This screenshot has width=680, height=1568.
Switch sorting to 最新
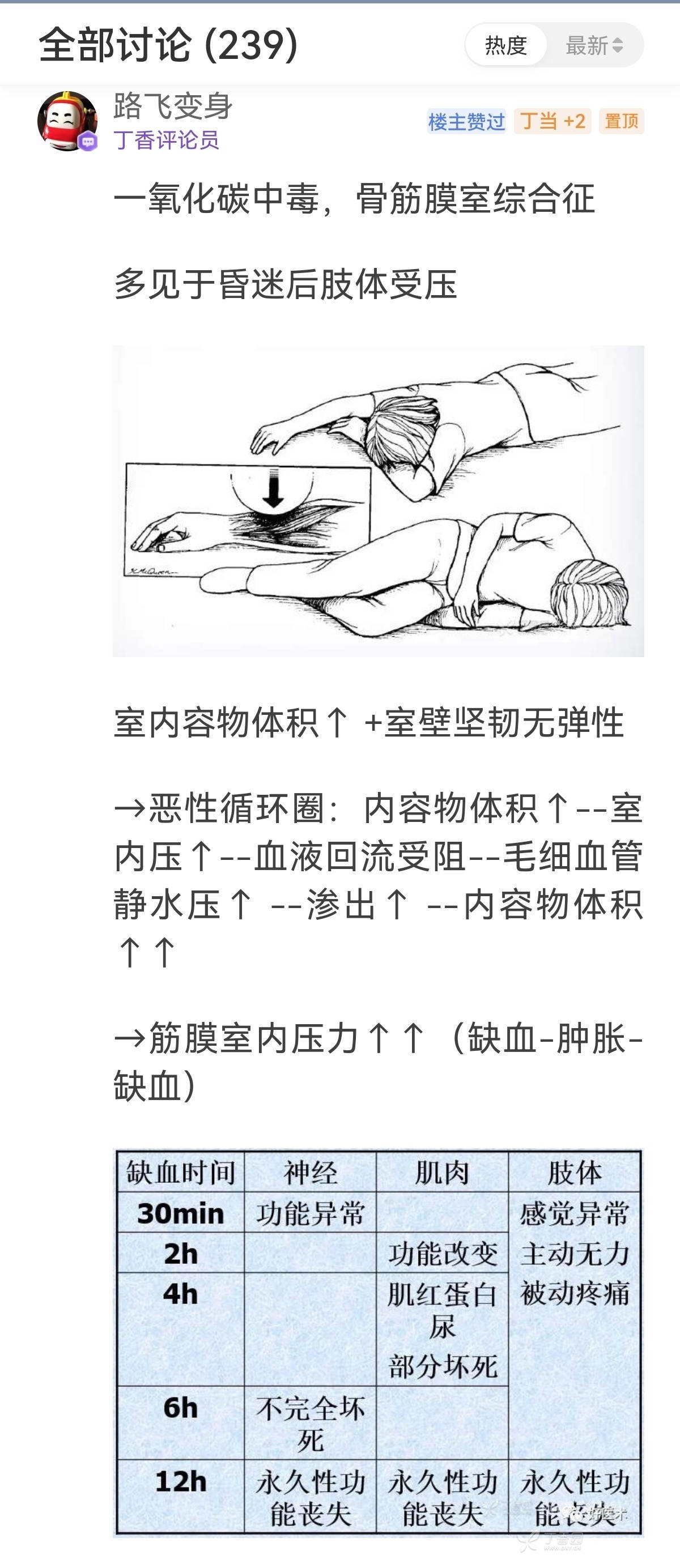tap(593, 46)
